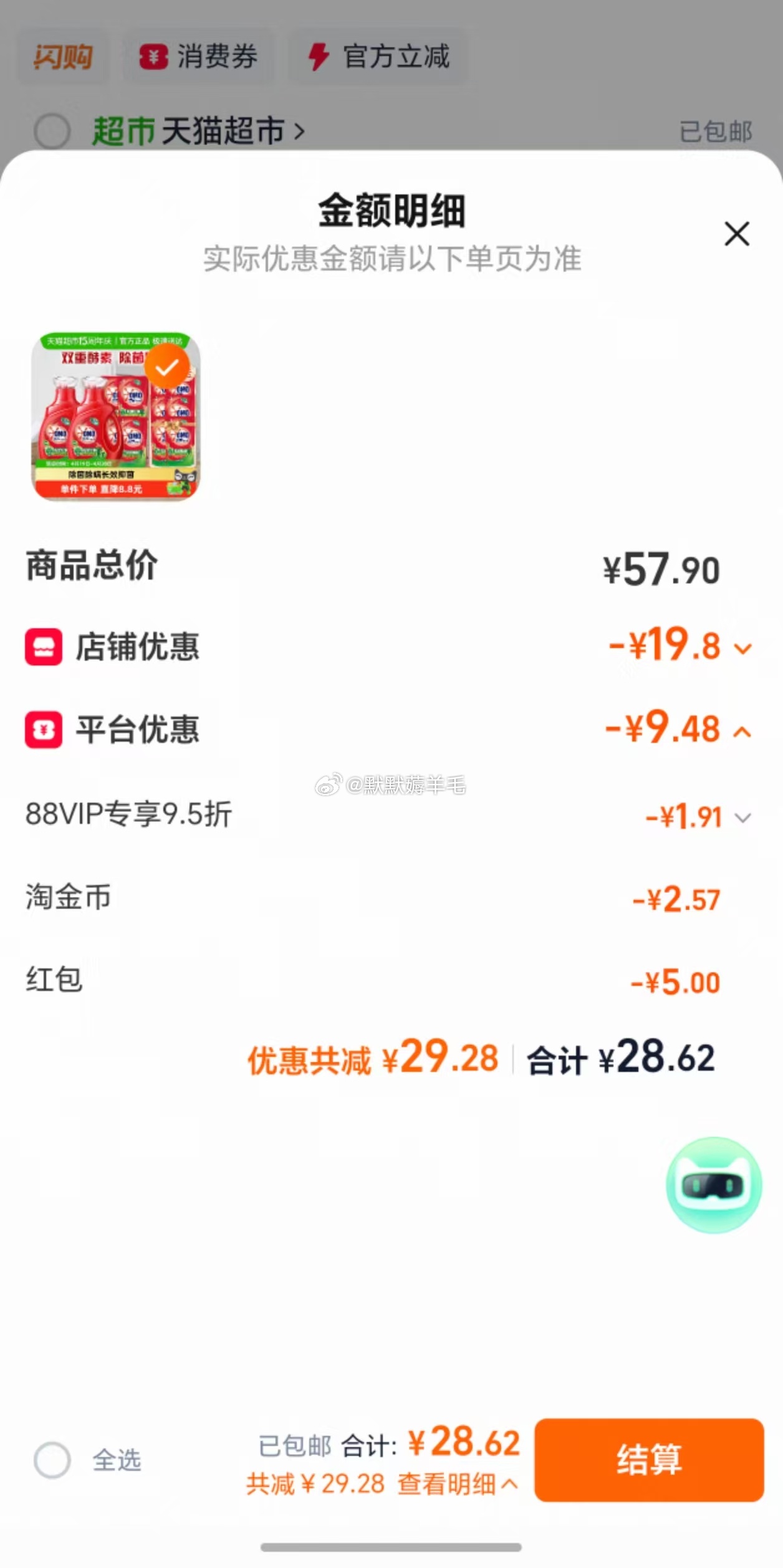Select the 天猫超市 store checkbox

(x=52, y=131)
